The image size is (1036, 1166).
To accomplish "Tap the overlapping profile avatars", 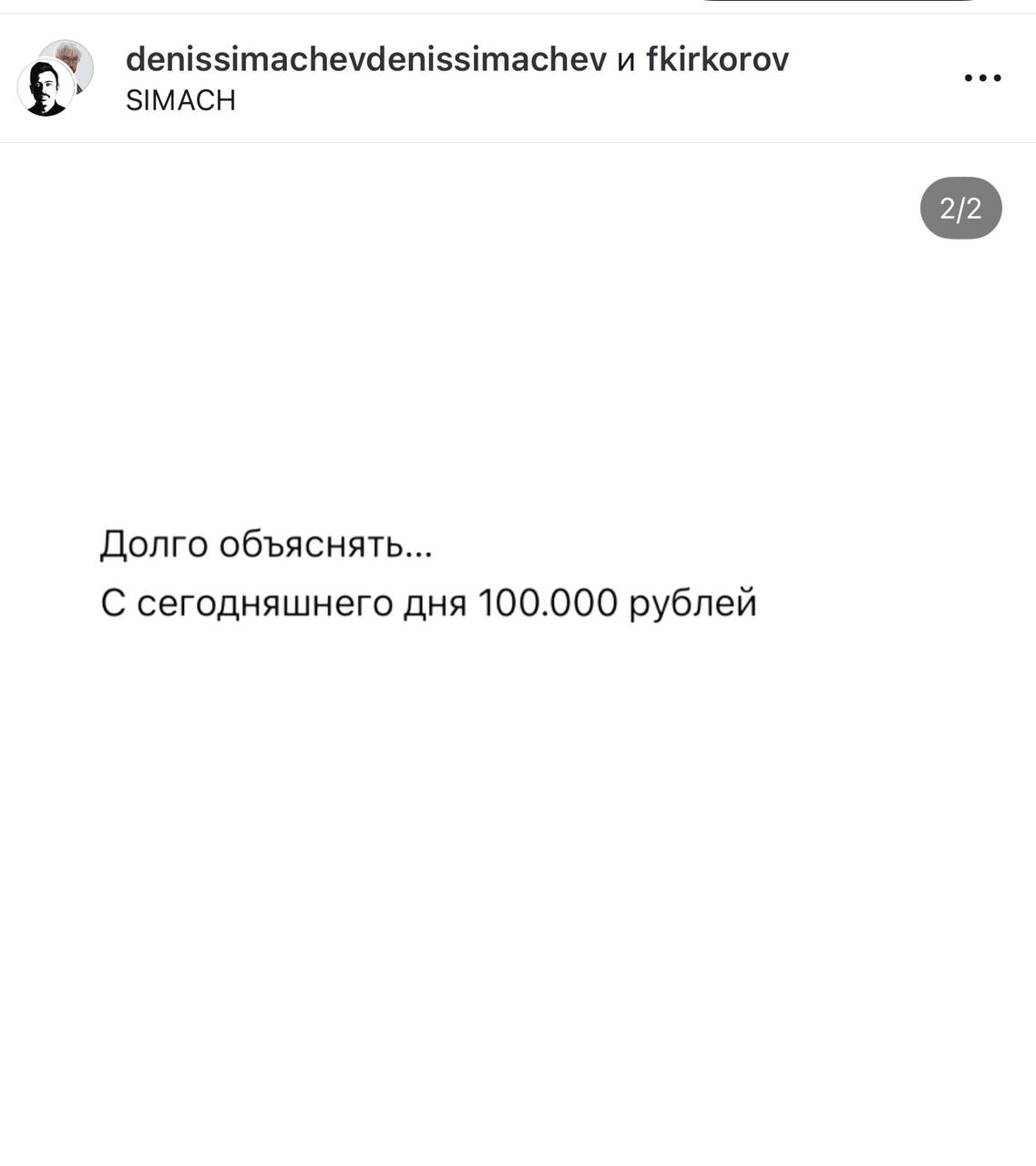I will (53, 79).
